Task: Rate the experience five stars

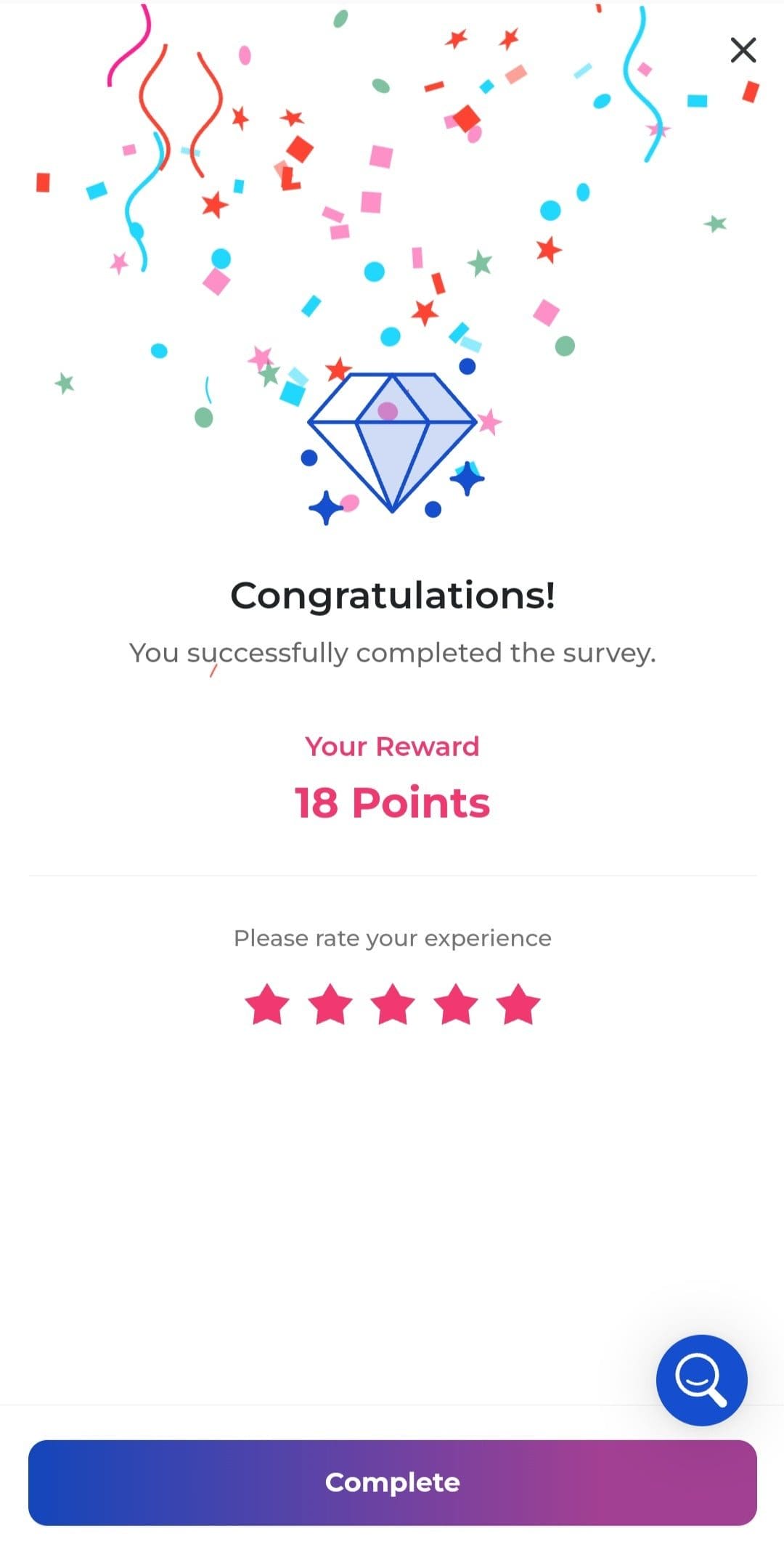Action: click(x=518, y=1004)
